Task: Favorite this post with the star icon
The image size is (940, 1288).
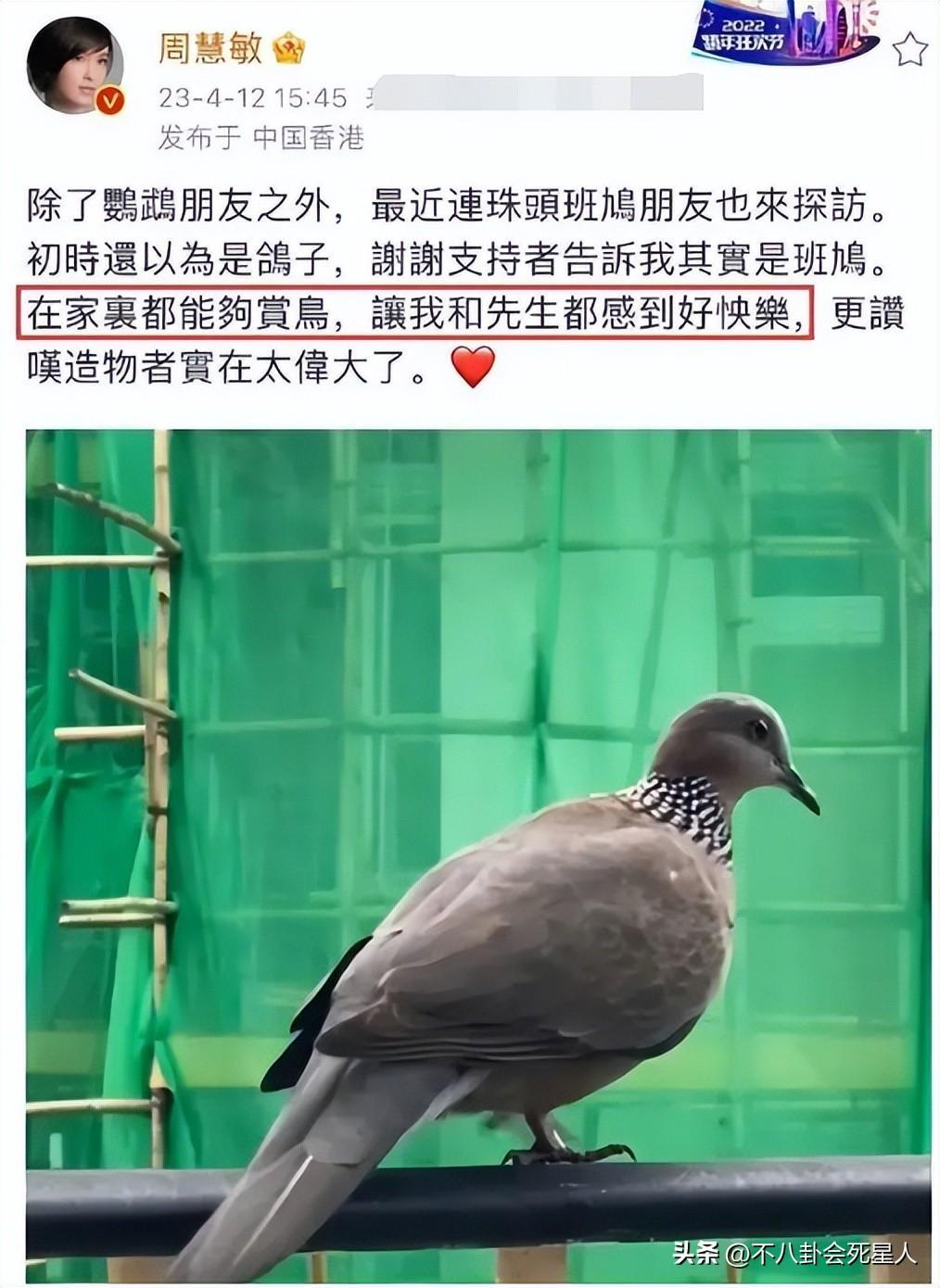Action: [909, 50]
